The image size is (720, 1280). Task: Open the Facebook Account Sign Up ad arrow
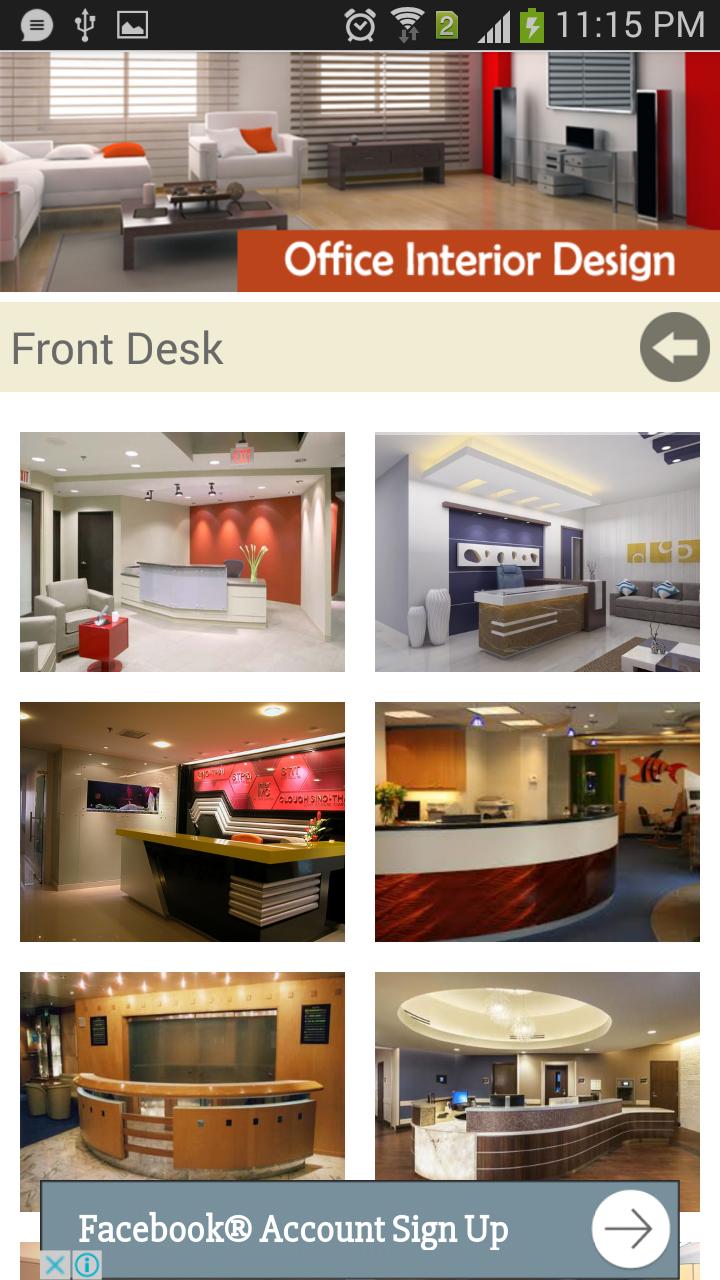[630, 1229]
